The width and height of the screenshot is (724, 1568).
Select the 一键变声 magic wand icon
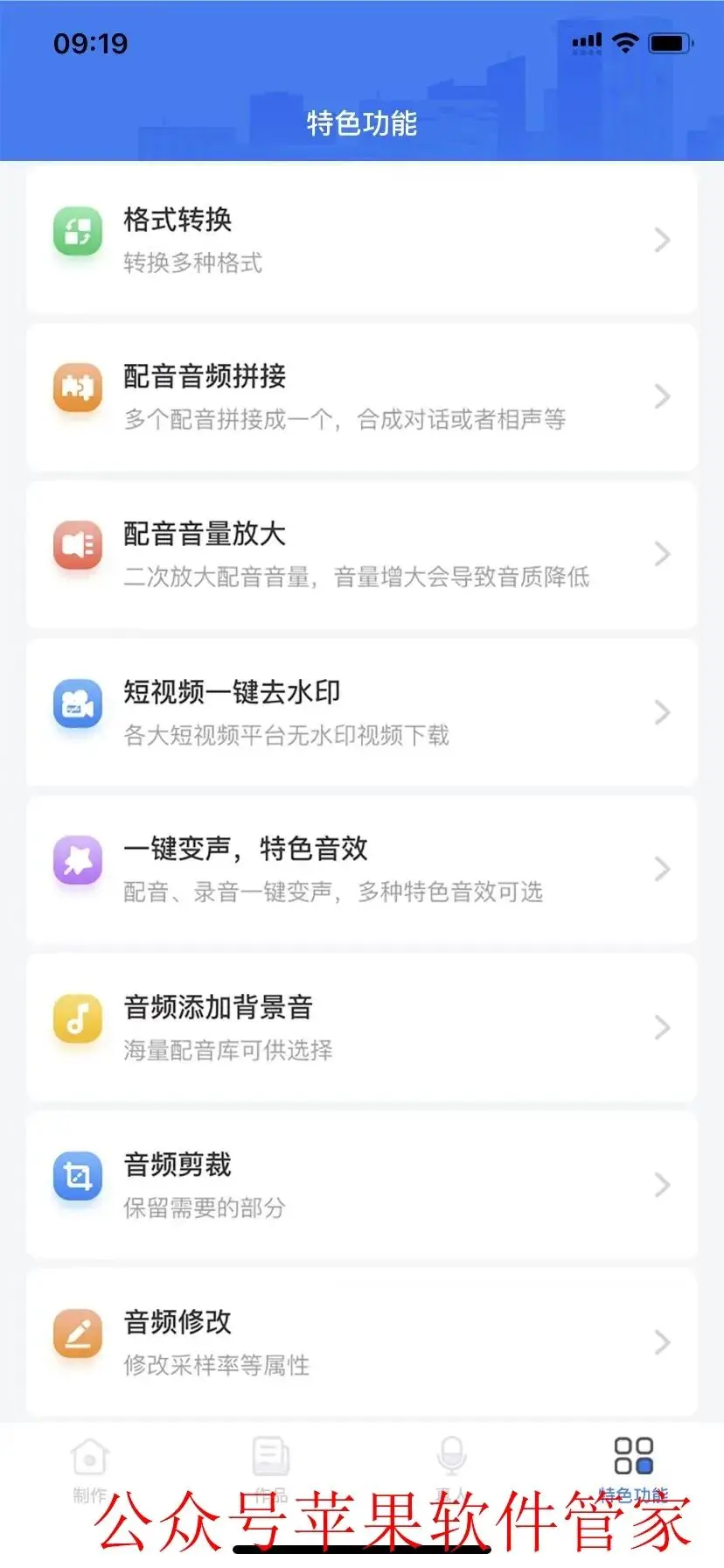77,862
